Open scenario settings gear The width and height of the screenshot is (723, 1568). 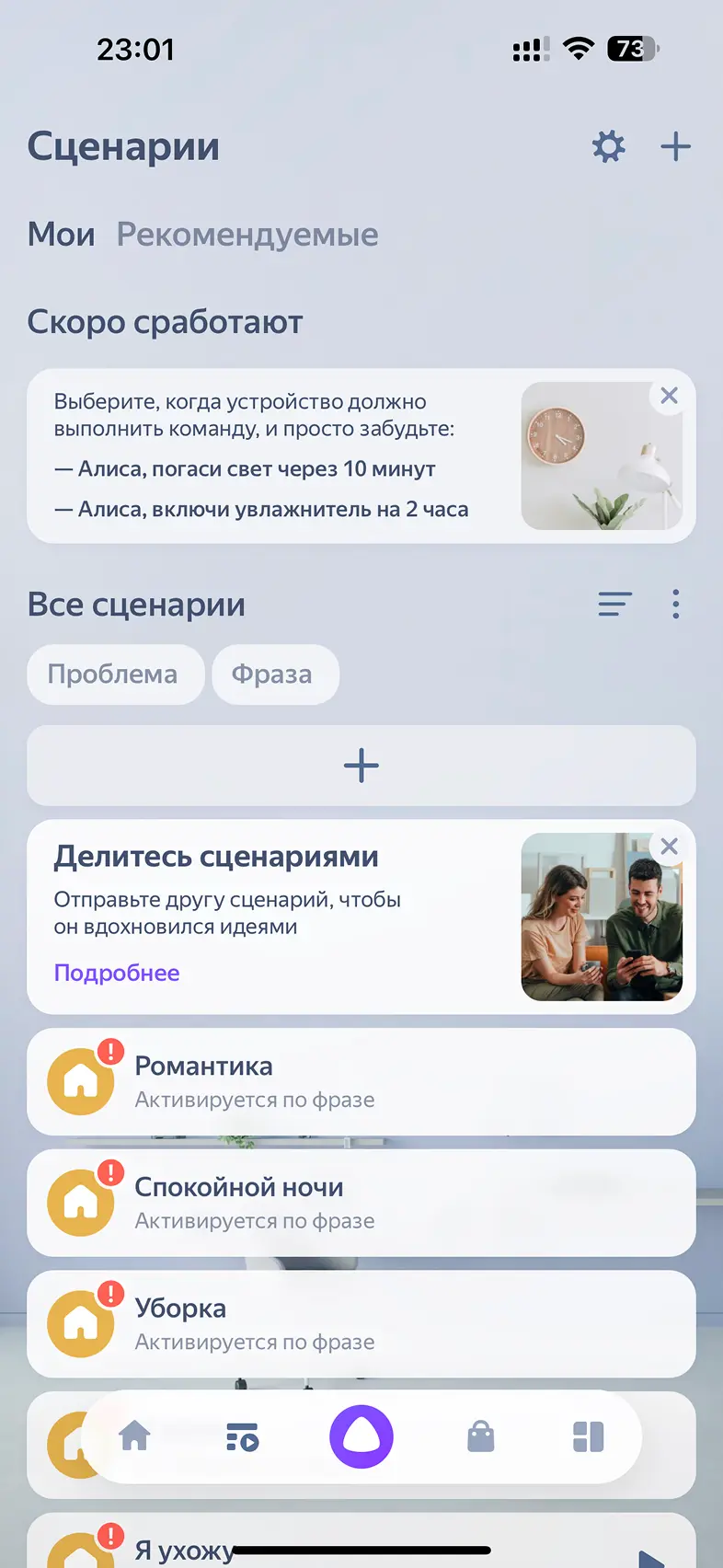[608, 146]
